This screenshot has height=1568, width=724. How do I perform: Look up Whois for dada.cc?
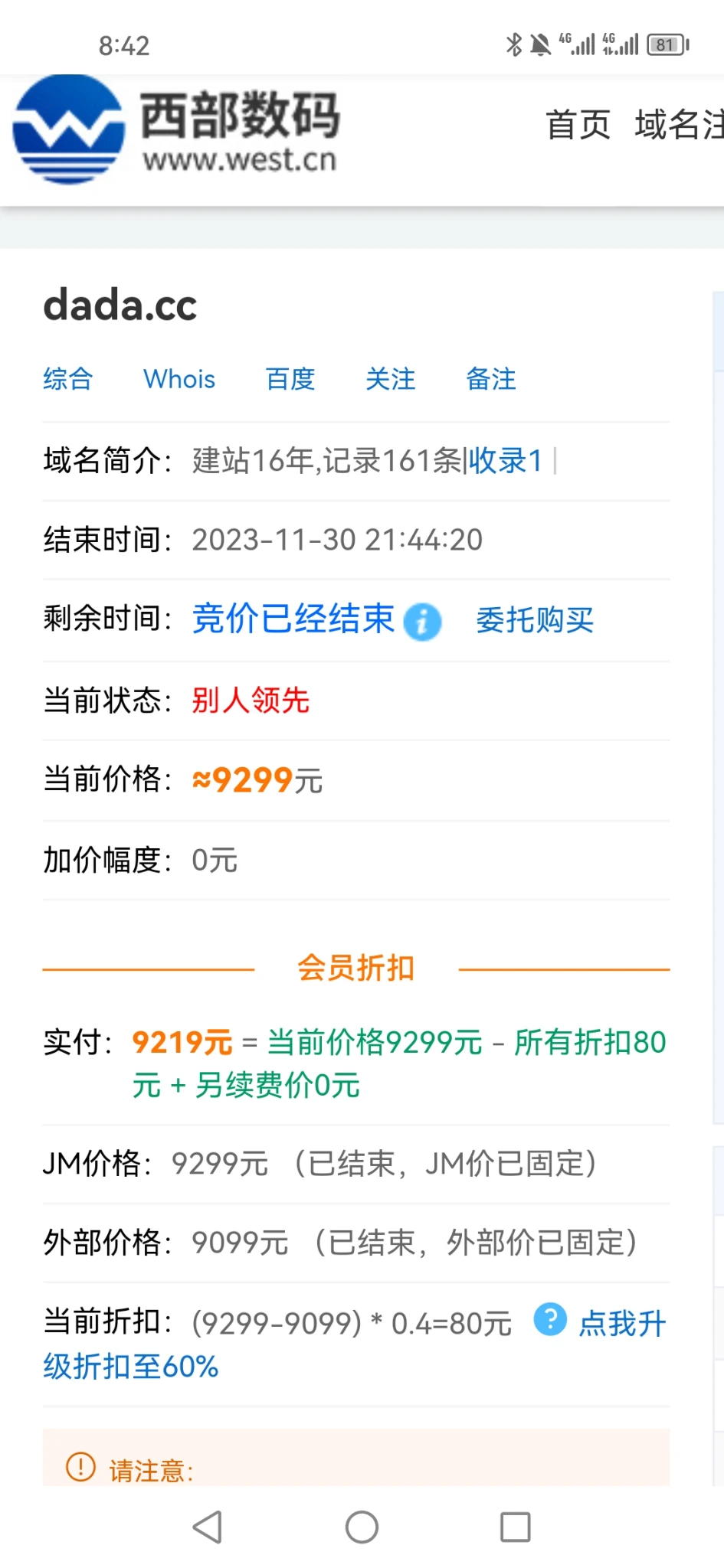tap(179, 379)
